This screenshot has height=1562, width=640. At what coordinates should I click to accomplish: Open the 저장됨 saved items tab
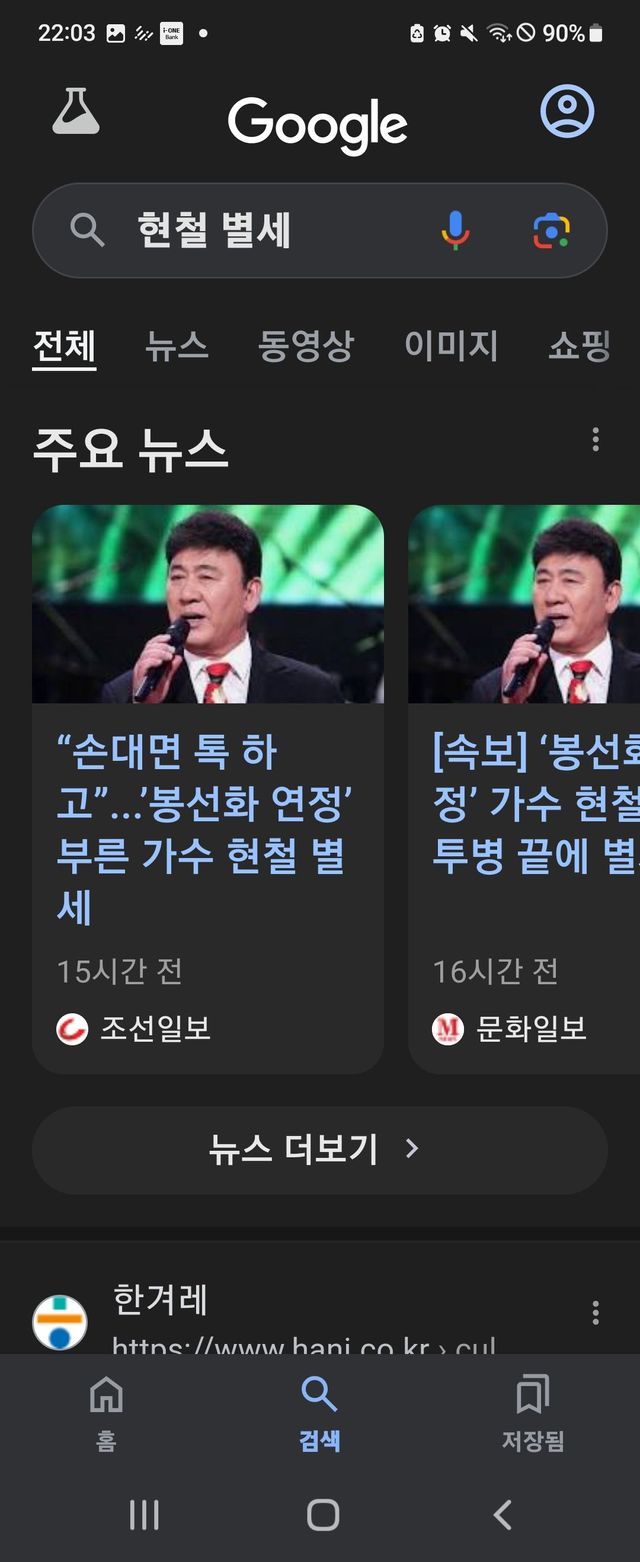(x=532, y=1412)
